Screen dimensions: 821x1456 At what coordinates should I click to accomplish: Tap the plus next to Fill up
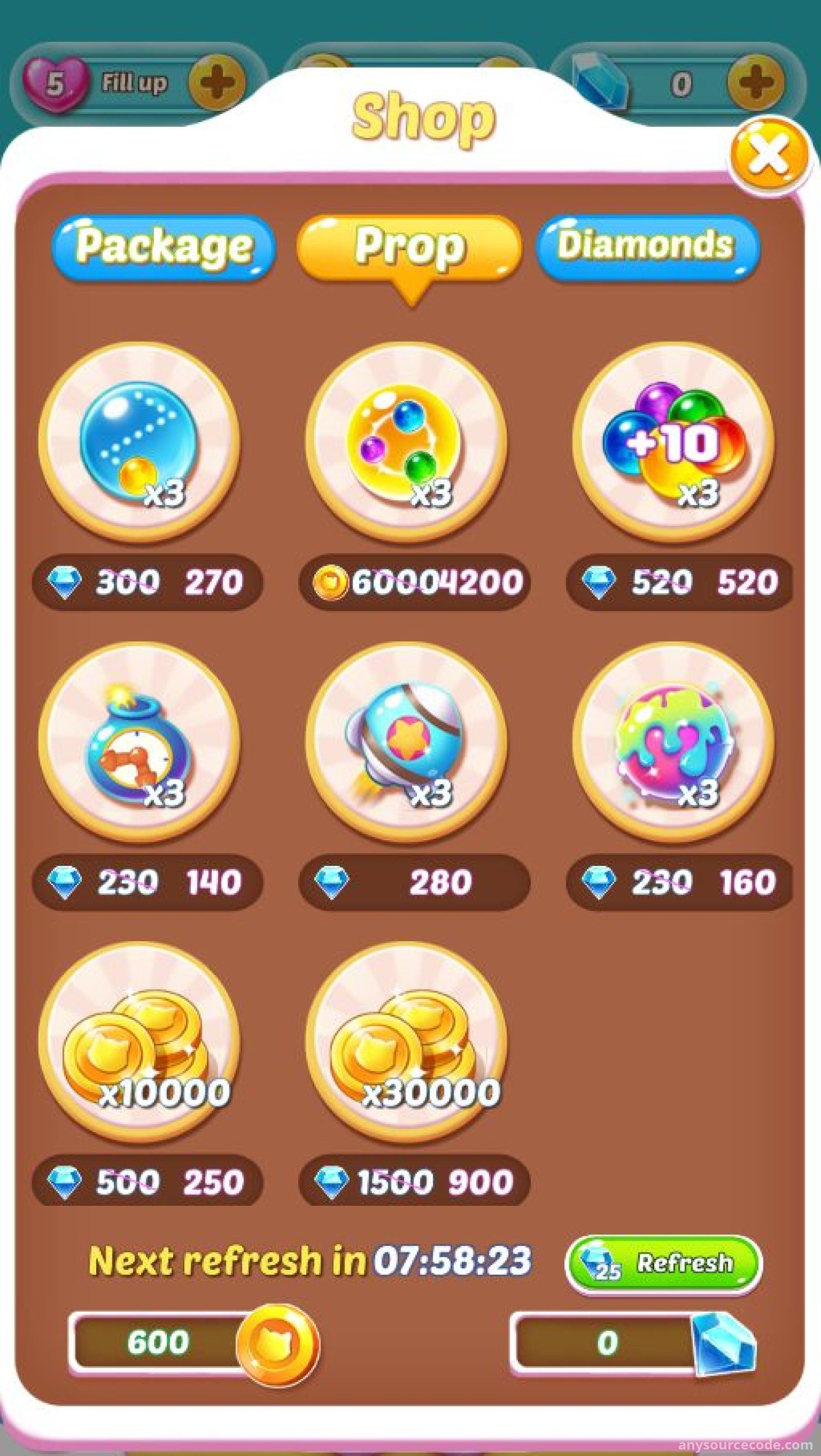[x=217, y=84]
